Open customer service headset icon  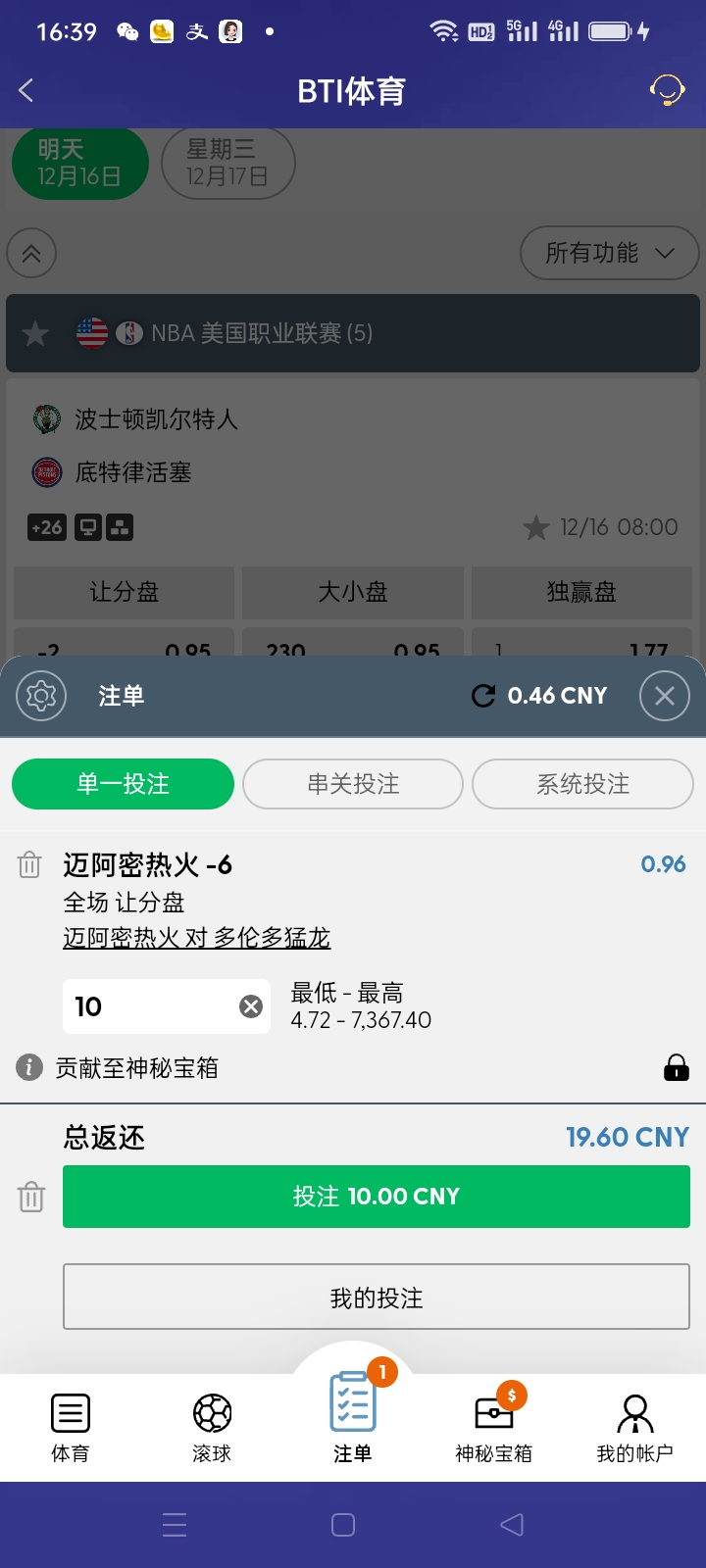pos(666,90)
